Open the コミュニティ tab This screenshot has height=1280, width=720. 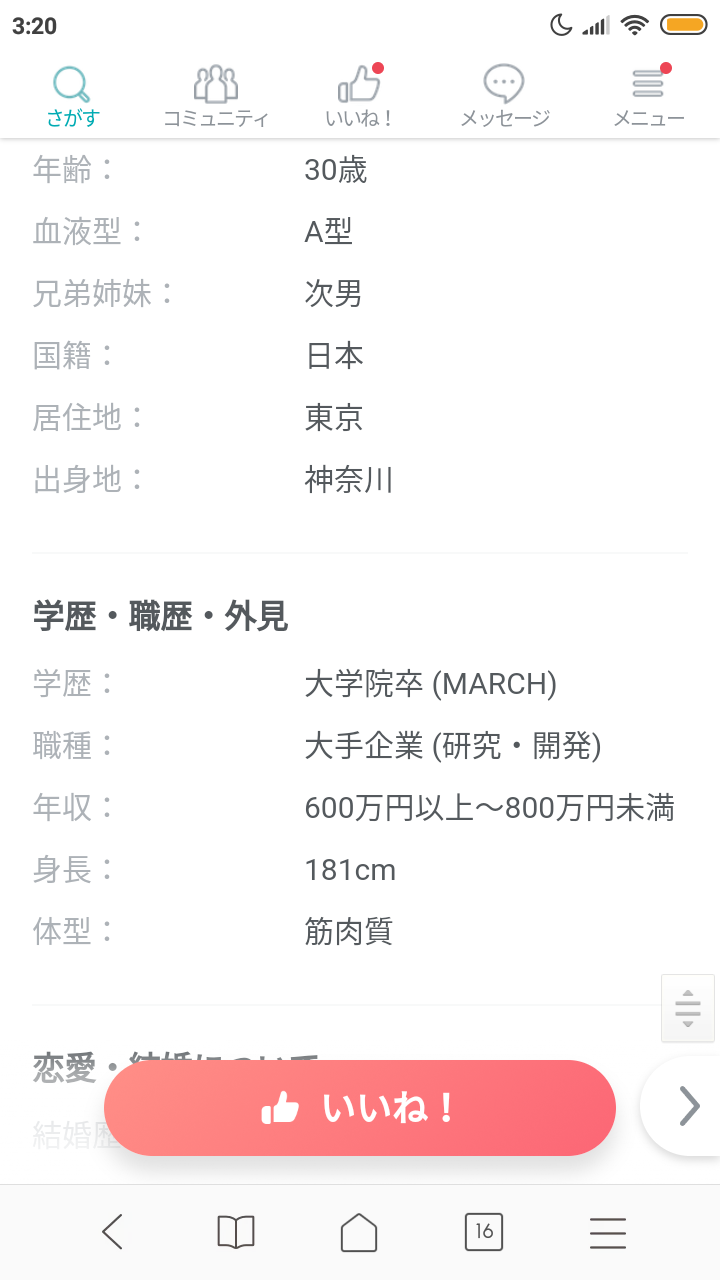[216, 97]
